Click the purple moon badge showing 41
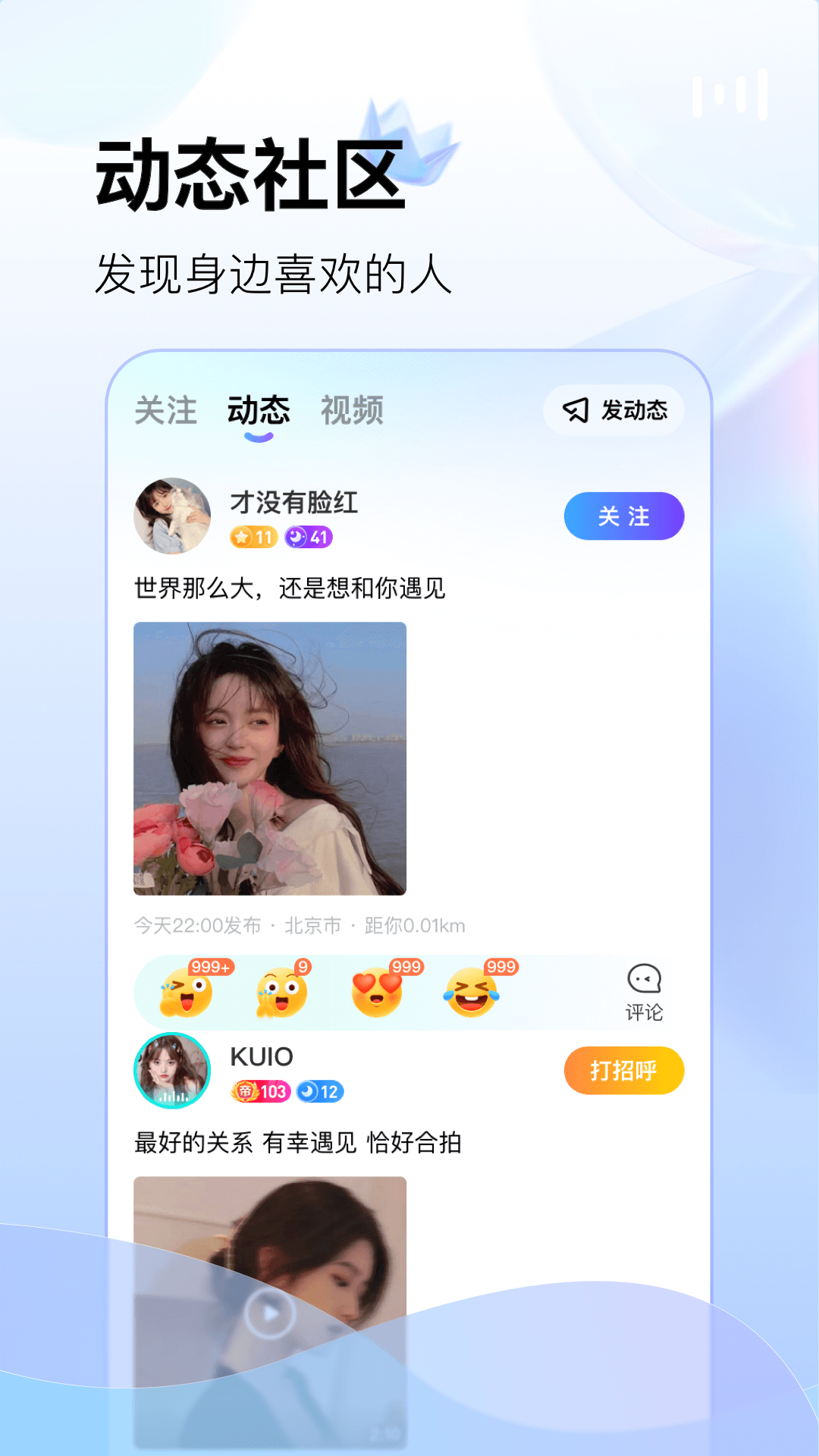819x1456 pixels. (x=308, y=538)
